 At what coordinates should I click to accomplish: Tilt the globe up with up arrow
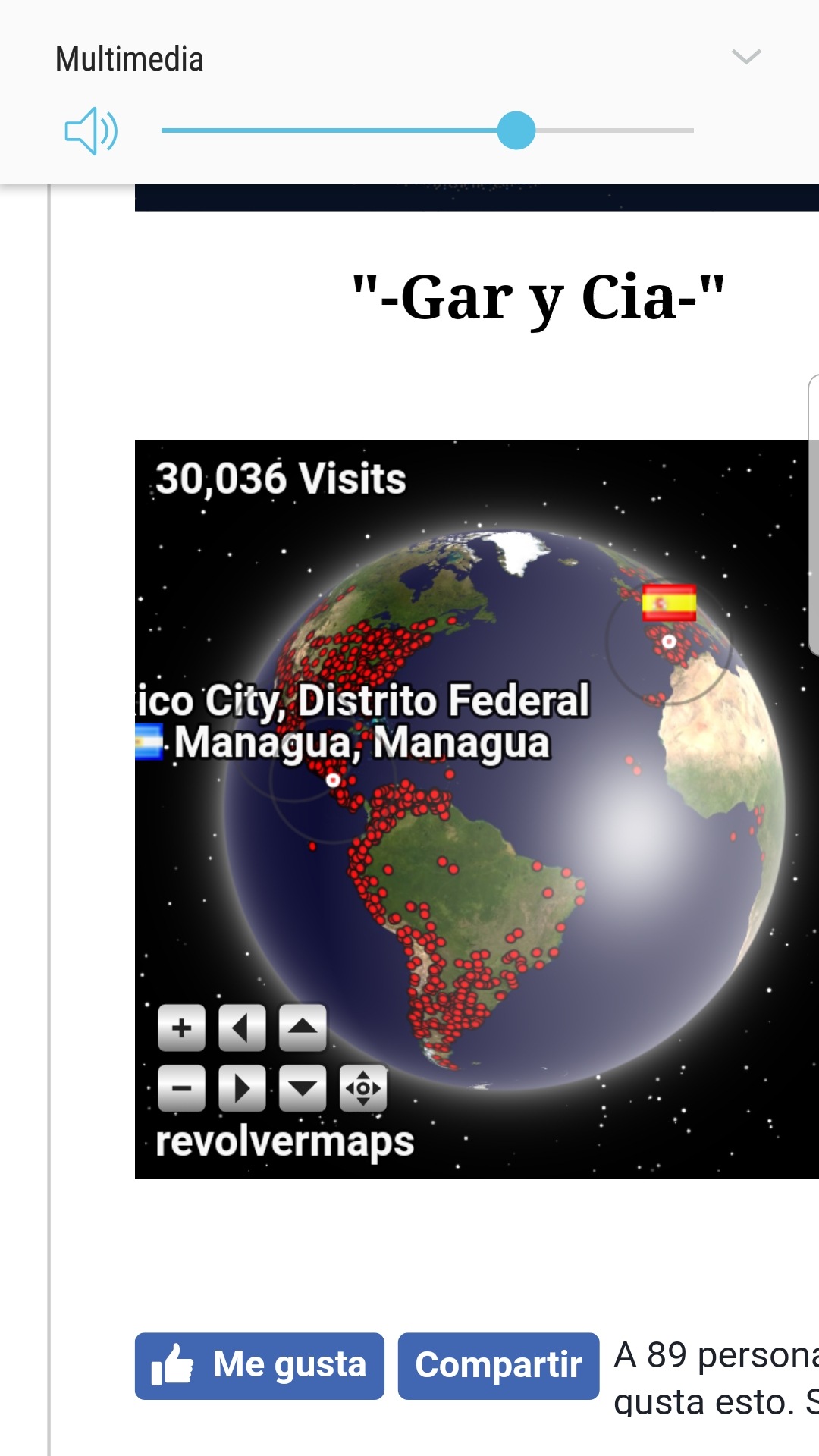(303, 1028)
